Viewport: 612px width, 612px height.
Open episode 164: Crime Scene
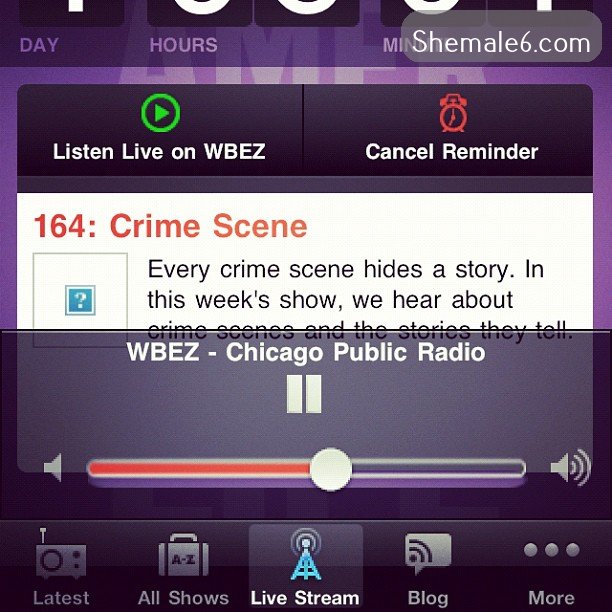170,226
